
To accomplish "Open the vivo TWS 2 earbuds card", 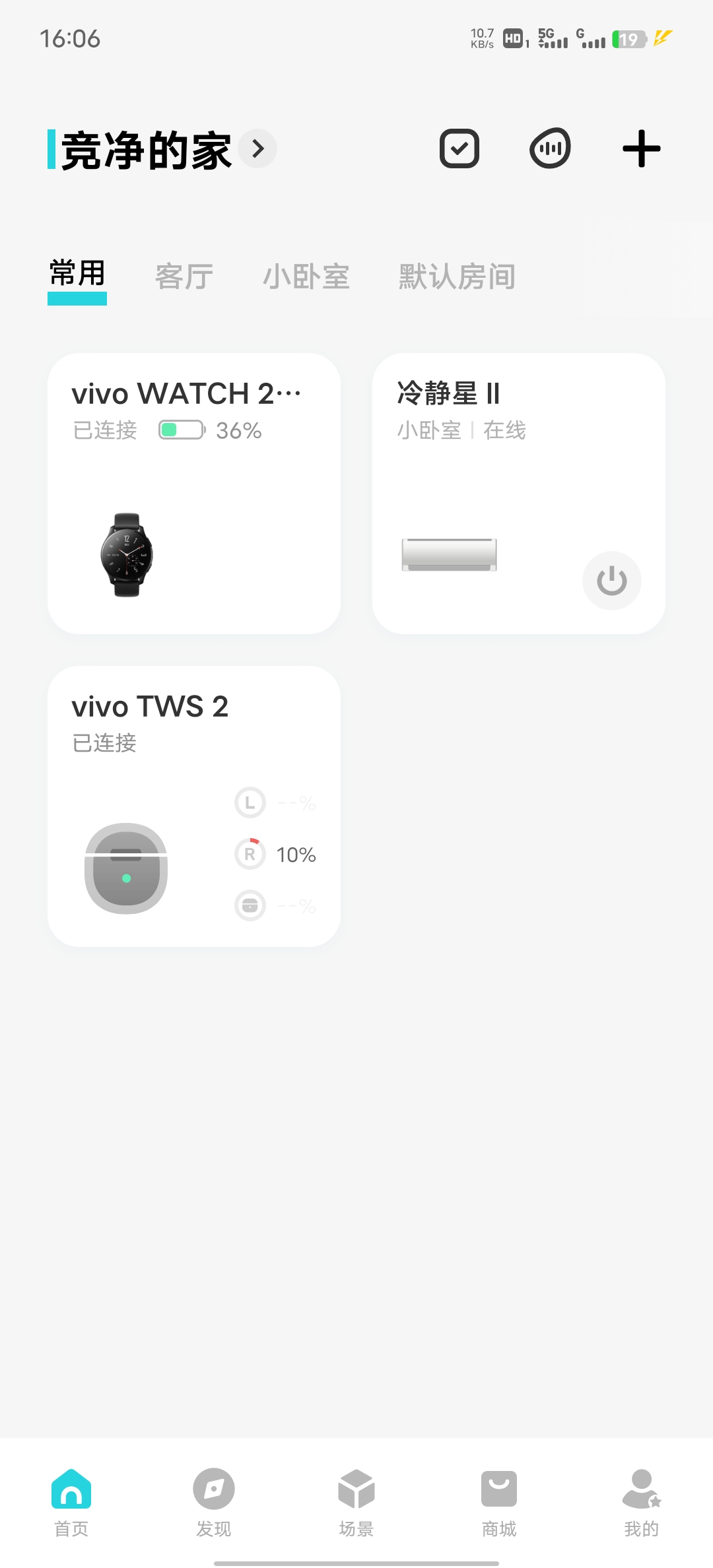I will (194, 806).
